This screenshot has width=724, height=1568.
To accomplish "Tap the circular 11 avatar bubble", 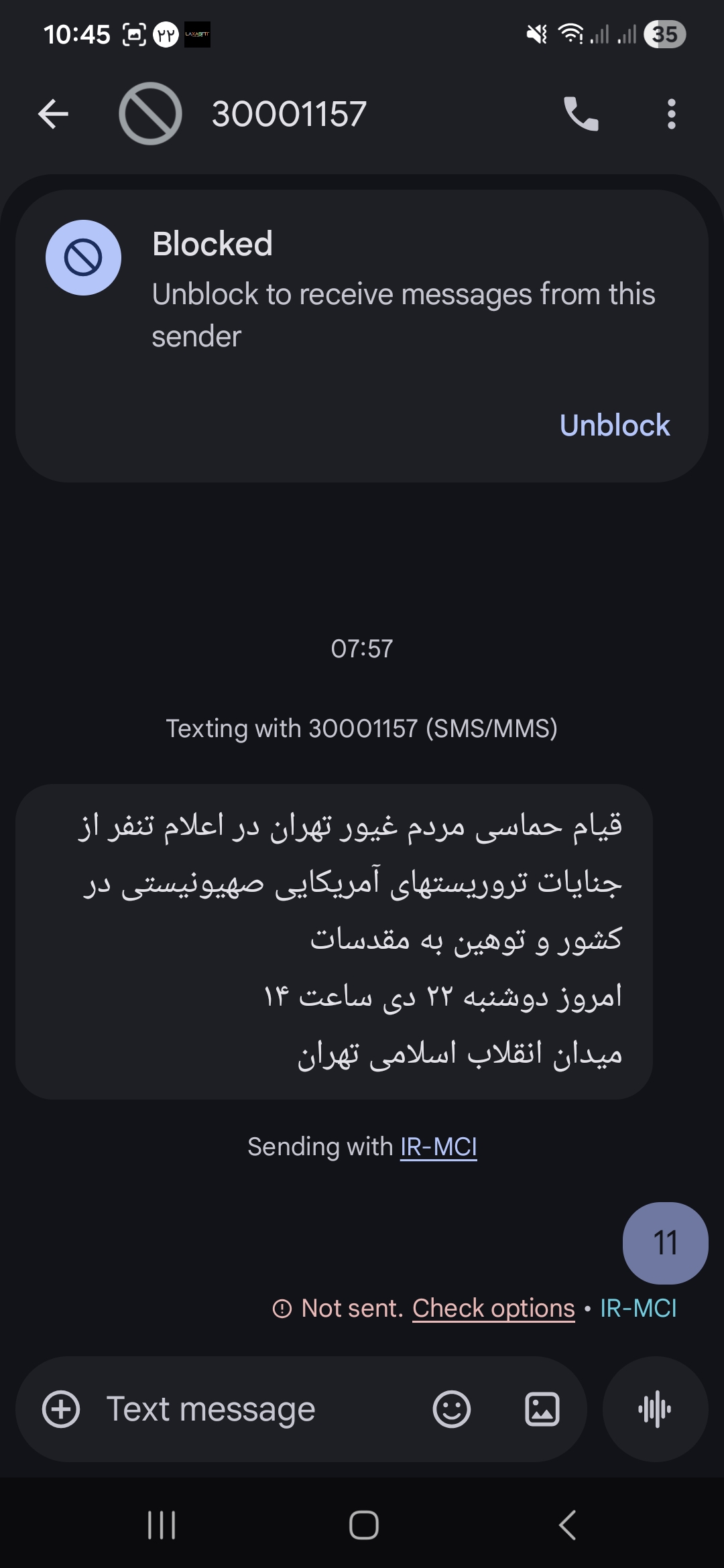I will 665,1242.
